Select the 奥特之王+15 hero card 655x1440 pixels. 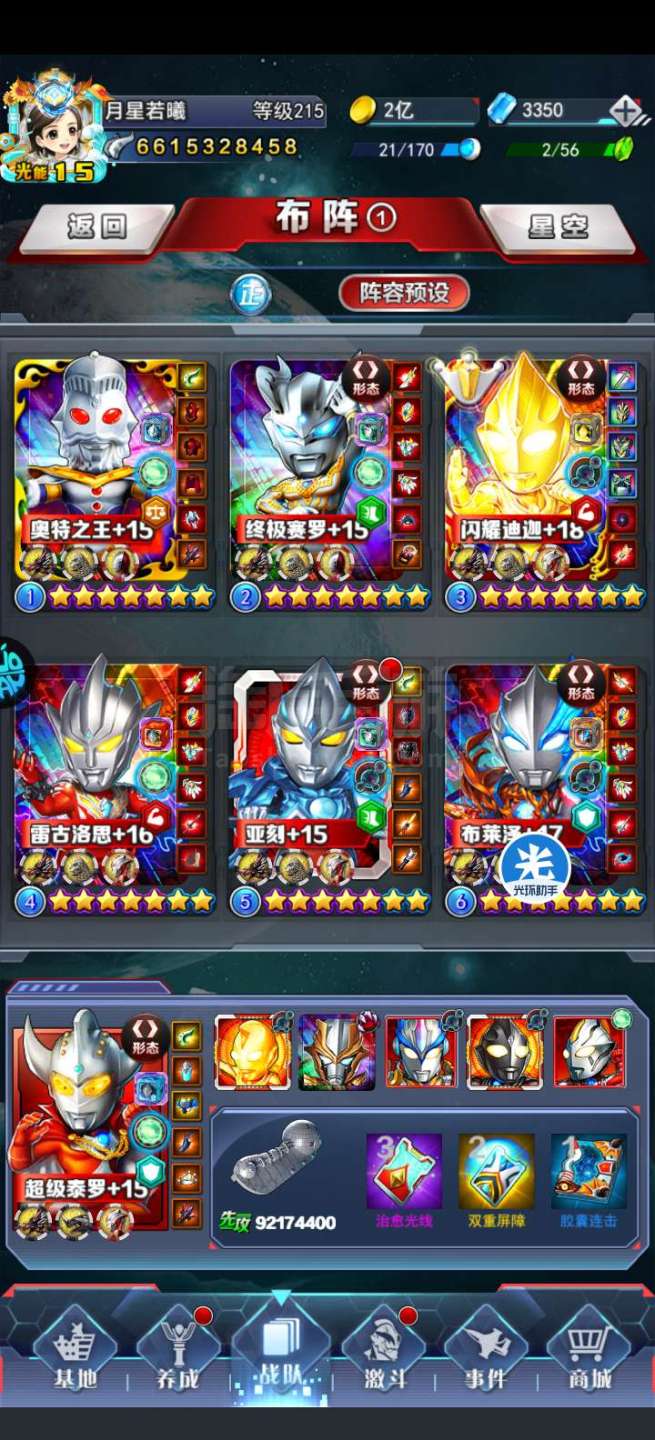(x=113, y=482)
